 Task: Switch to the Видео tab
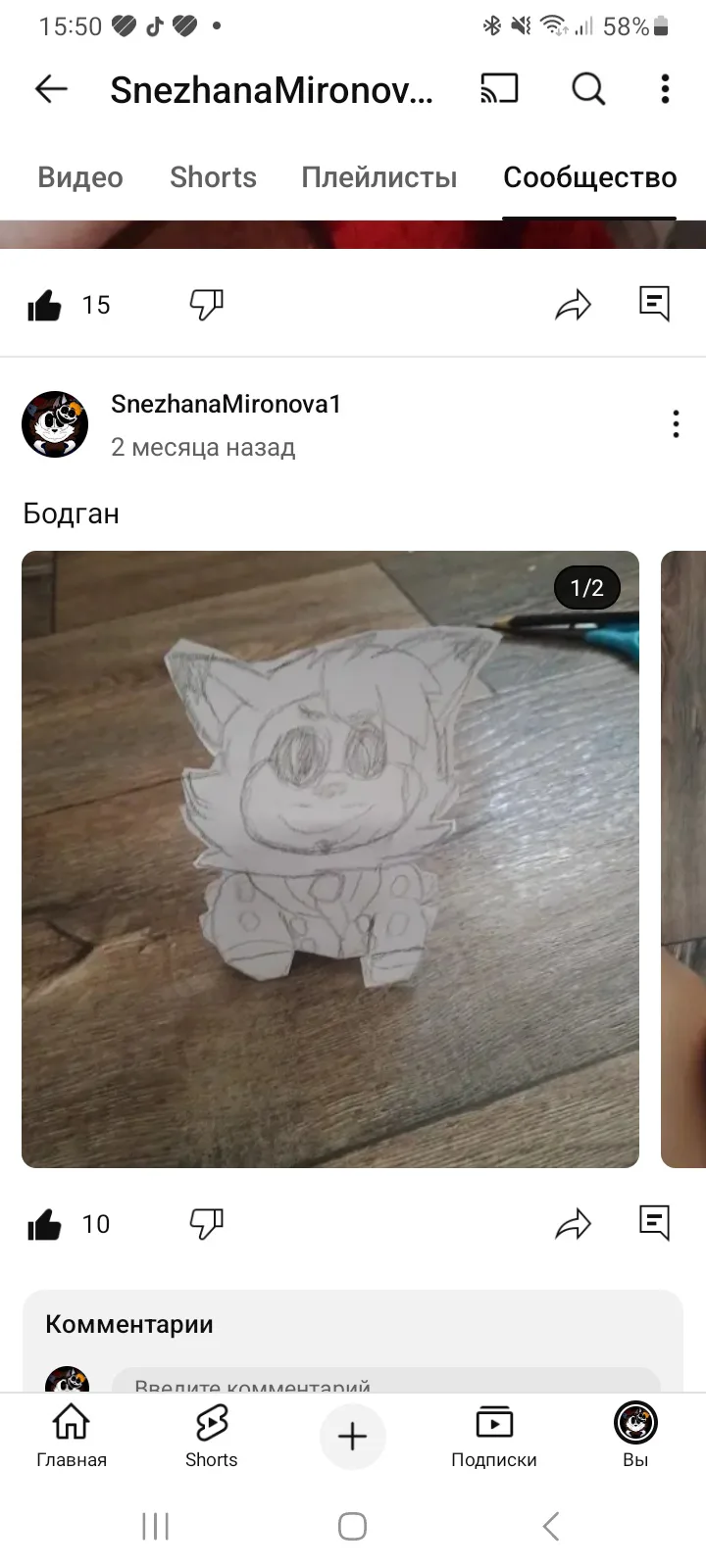[80, 177]
